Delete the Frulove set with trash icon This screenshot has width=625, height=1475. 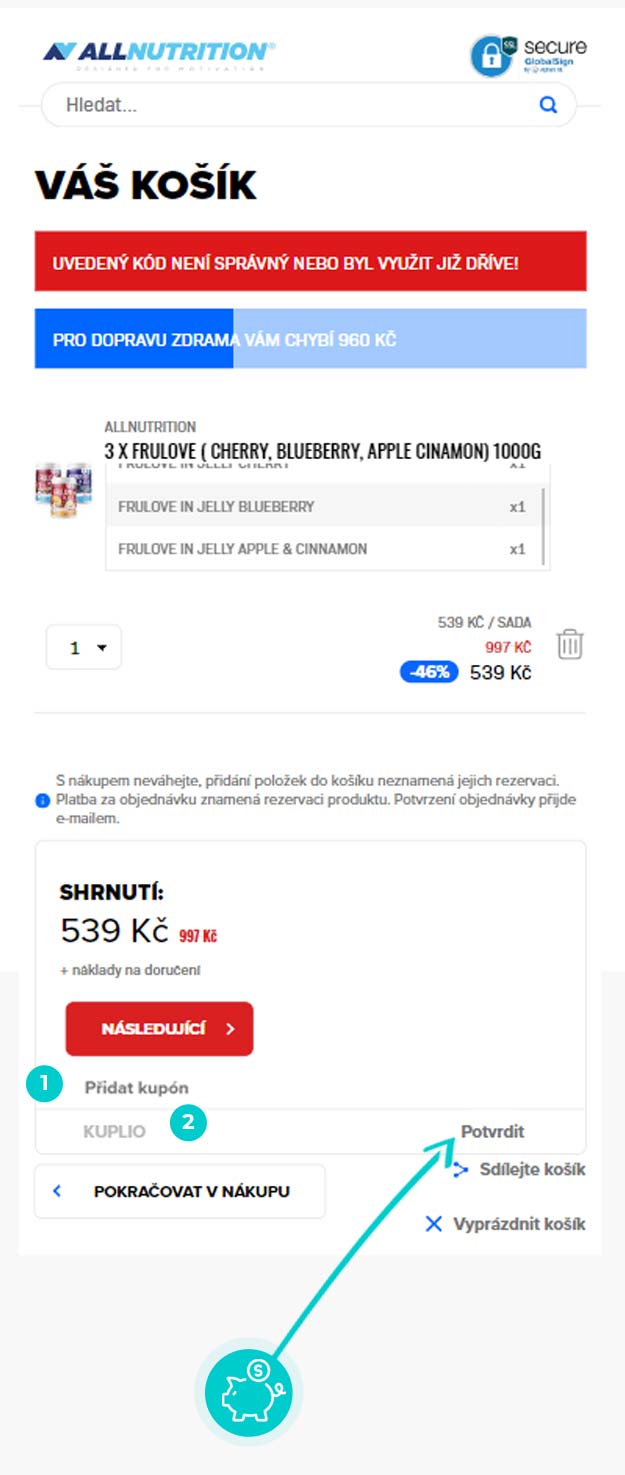pos(569,644)
